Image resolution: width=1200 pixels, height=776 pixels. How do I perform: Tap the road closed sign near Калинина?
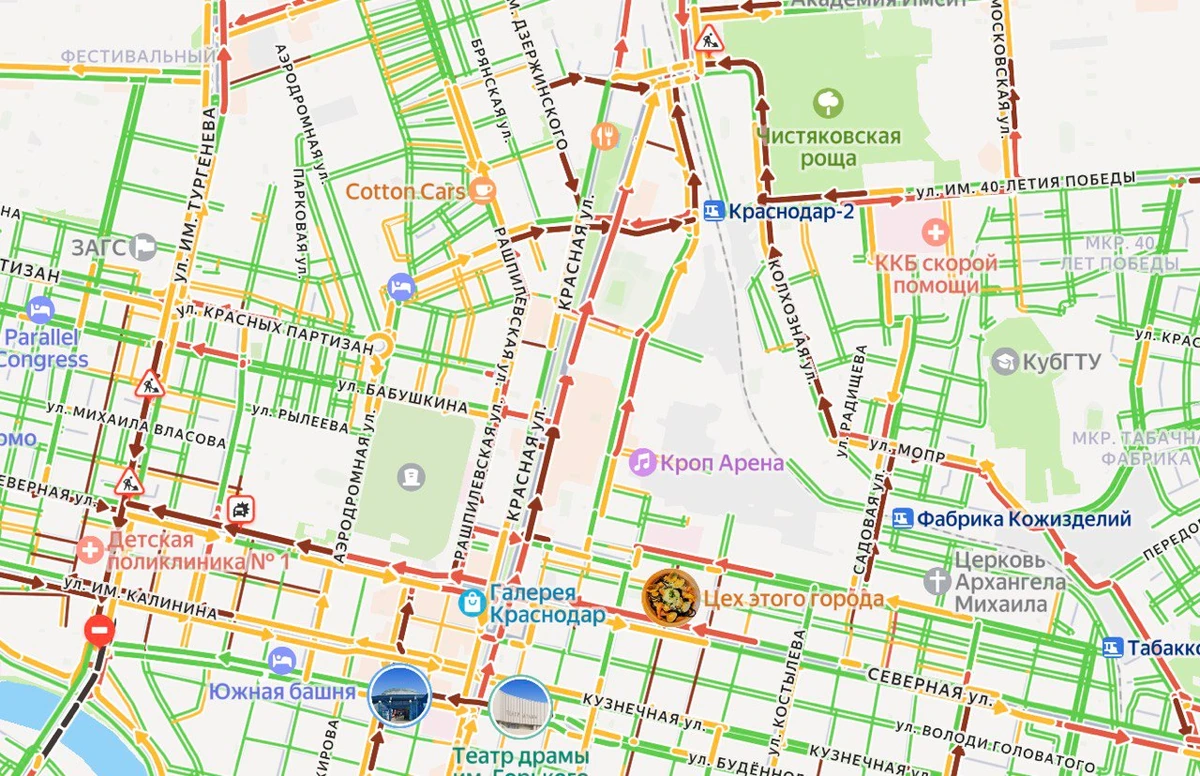coord(99,631)
